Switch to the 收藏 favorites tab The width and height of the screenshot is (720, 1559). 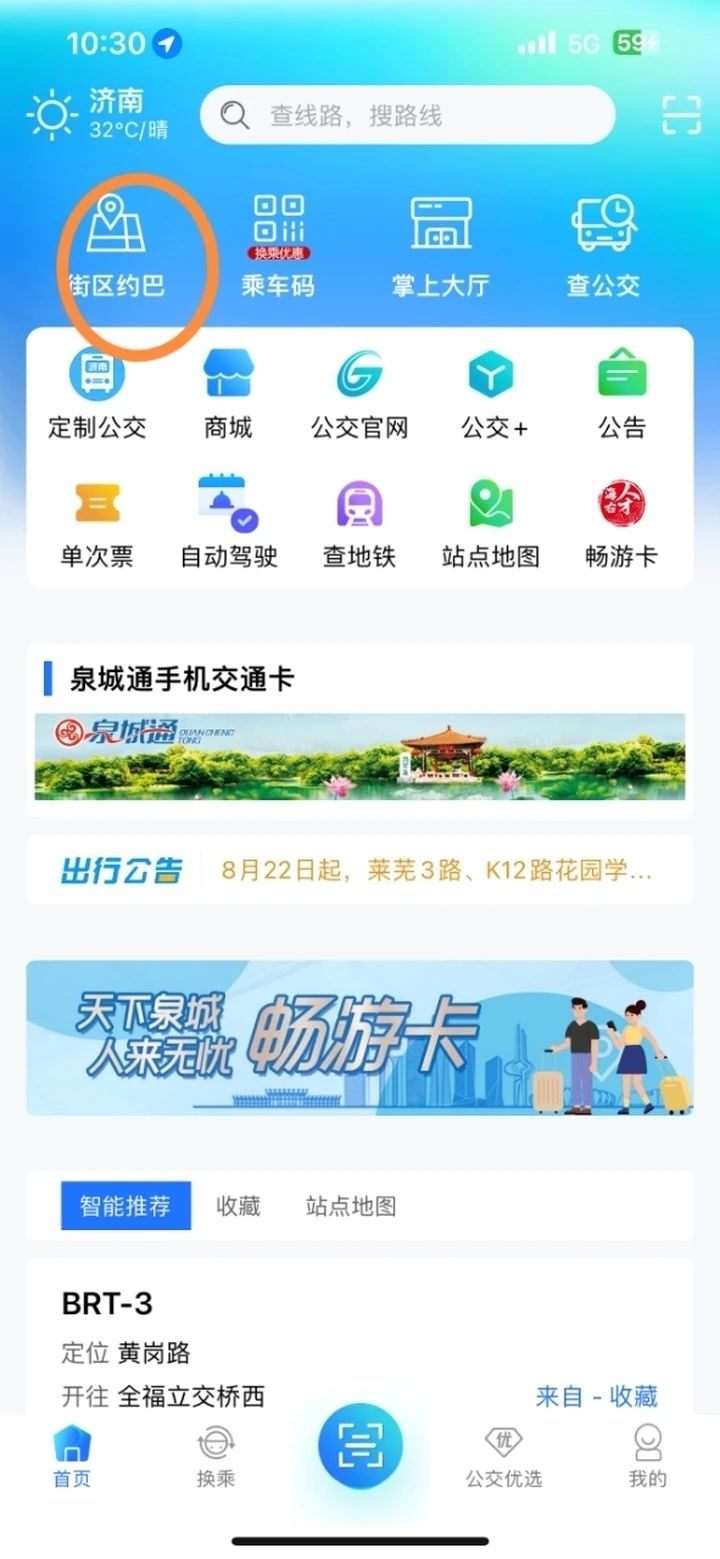(237, 1207)
